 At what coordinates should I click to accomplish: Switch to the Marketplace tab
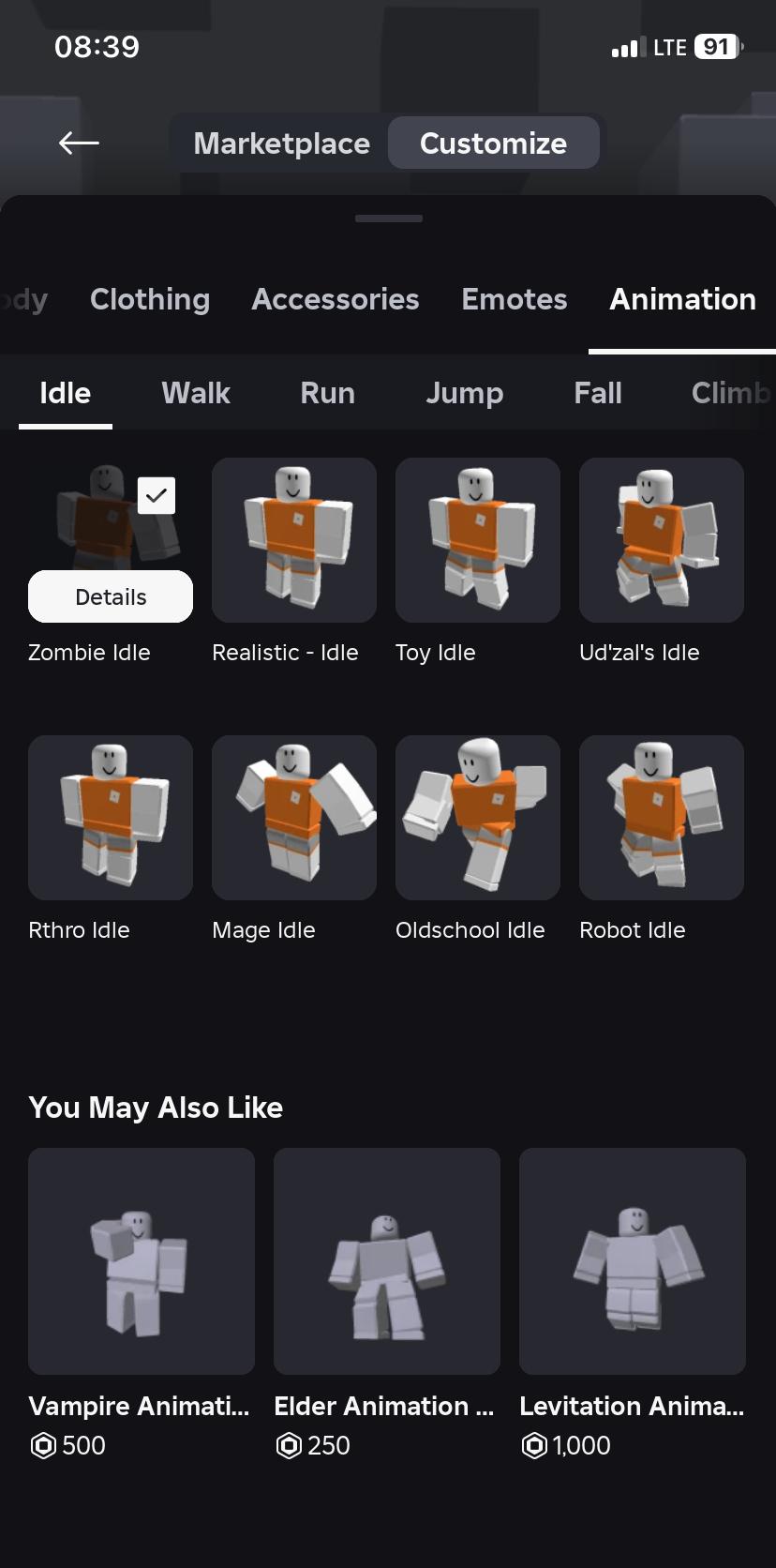281,143
